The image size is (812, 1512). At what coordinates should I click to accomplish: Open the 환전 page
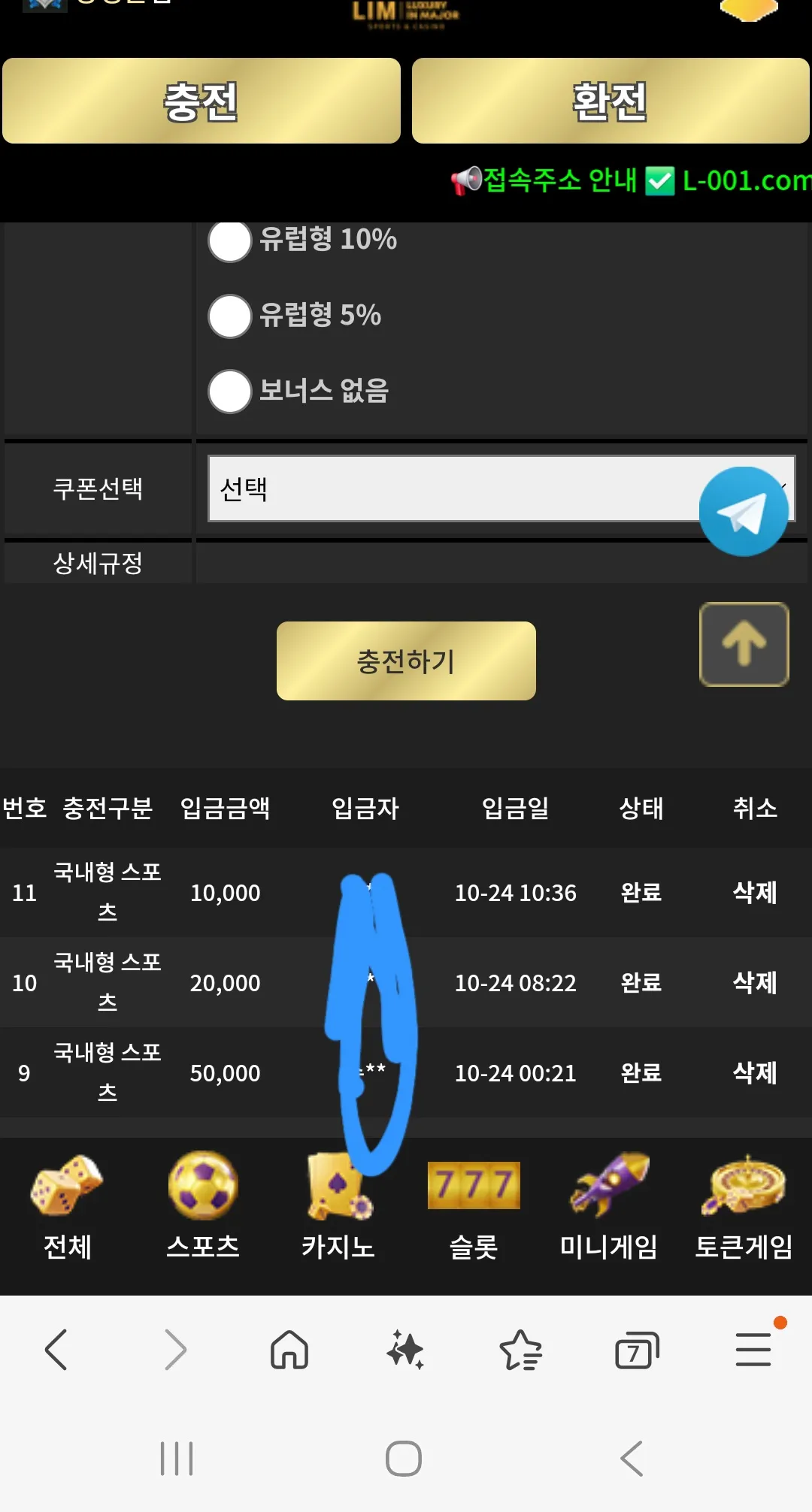point(611,101)
